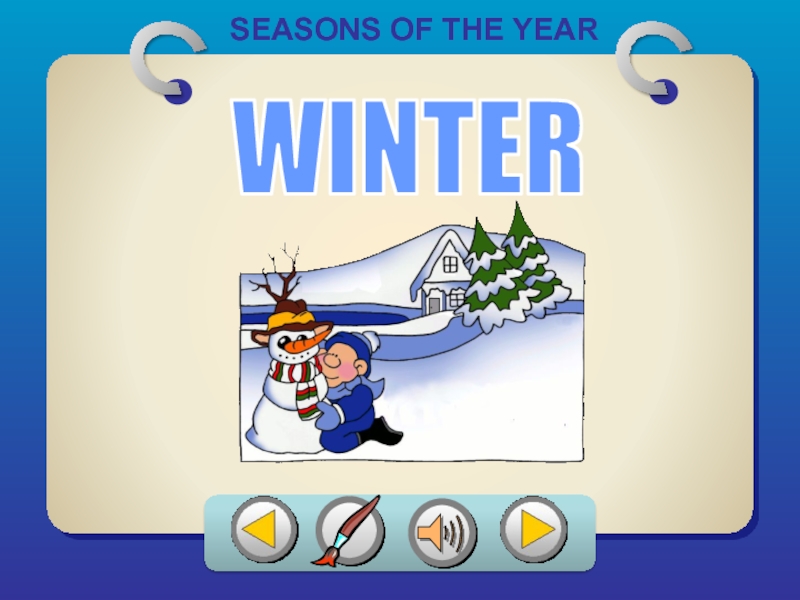
Task: Tap the paintbrush button
Action: pos(349,531)
